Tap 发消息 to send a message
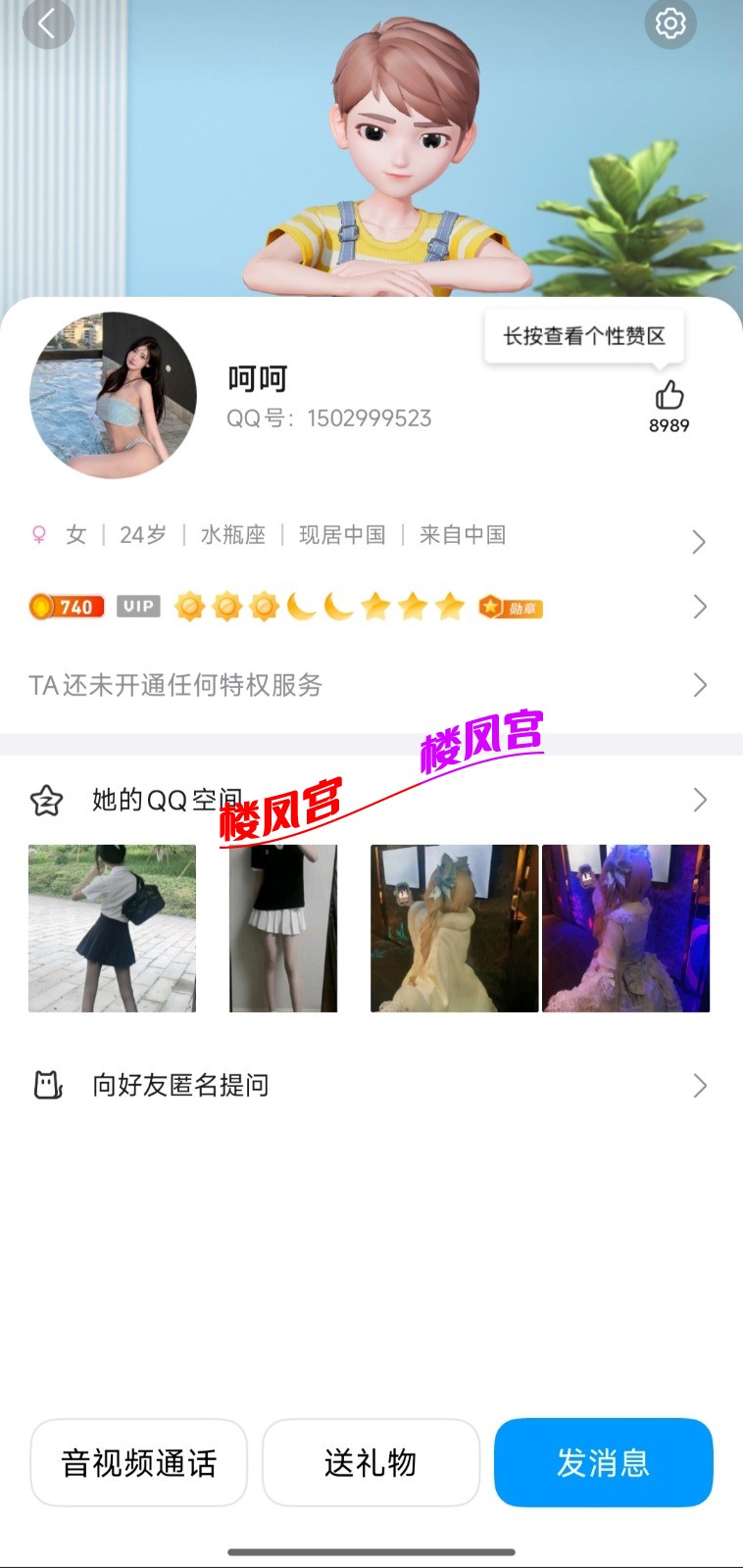Viewport: 743px width, 1568px height. [603, 1462]
